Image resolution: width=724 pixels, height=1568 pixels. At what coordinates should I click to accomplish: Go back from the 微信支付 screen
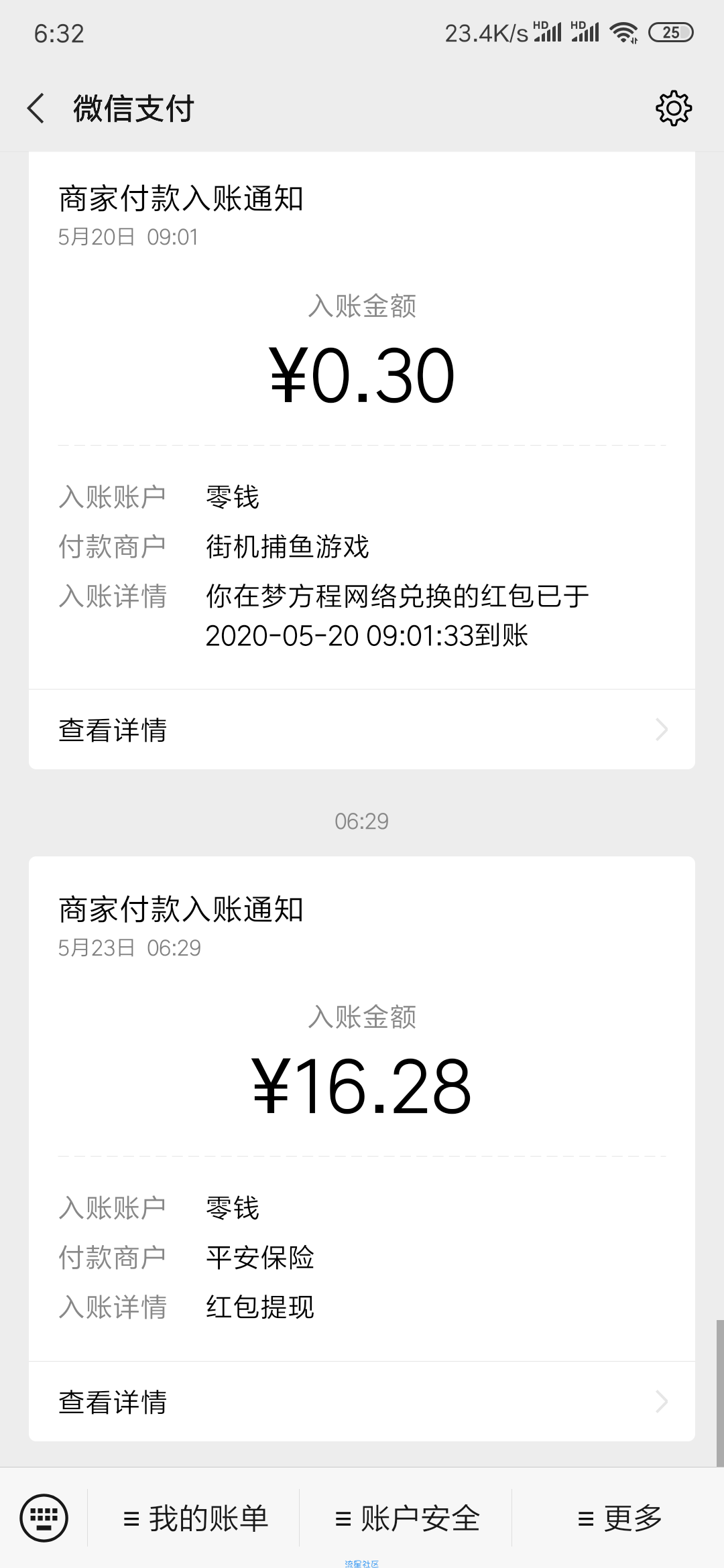[x=36, y=109]
